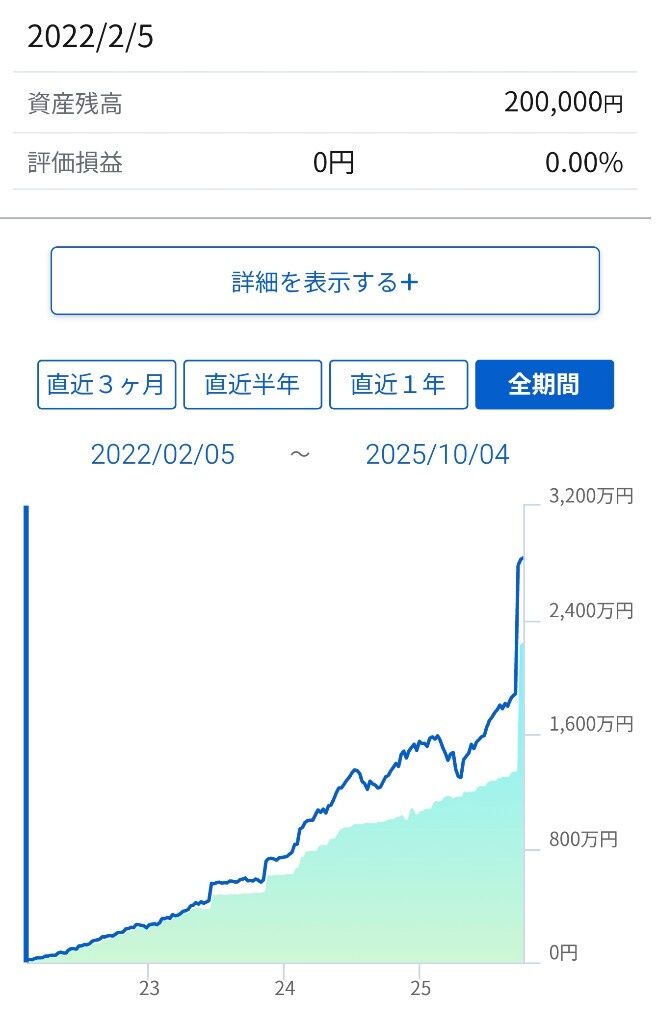Choose the 全期間 range
660x1024 pixels.
[x=544, y=385]
